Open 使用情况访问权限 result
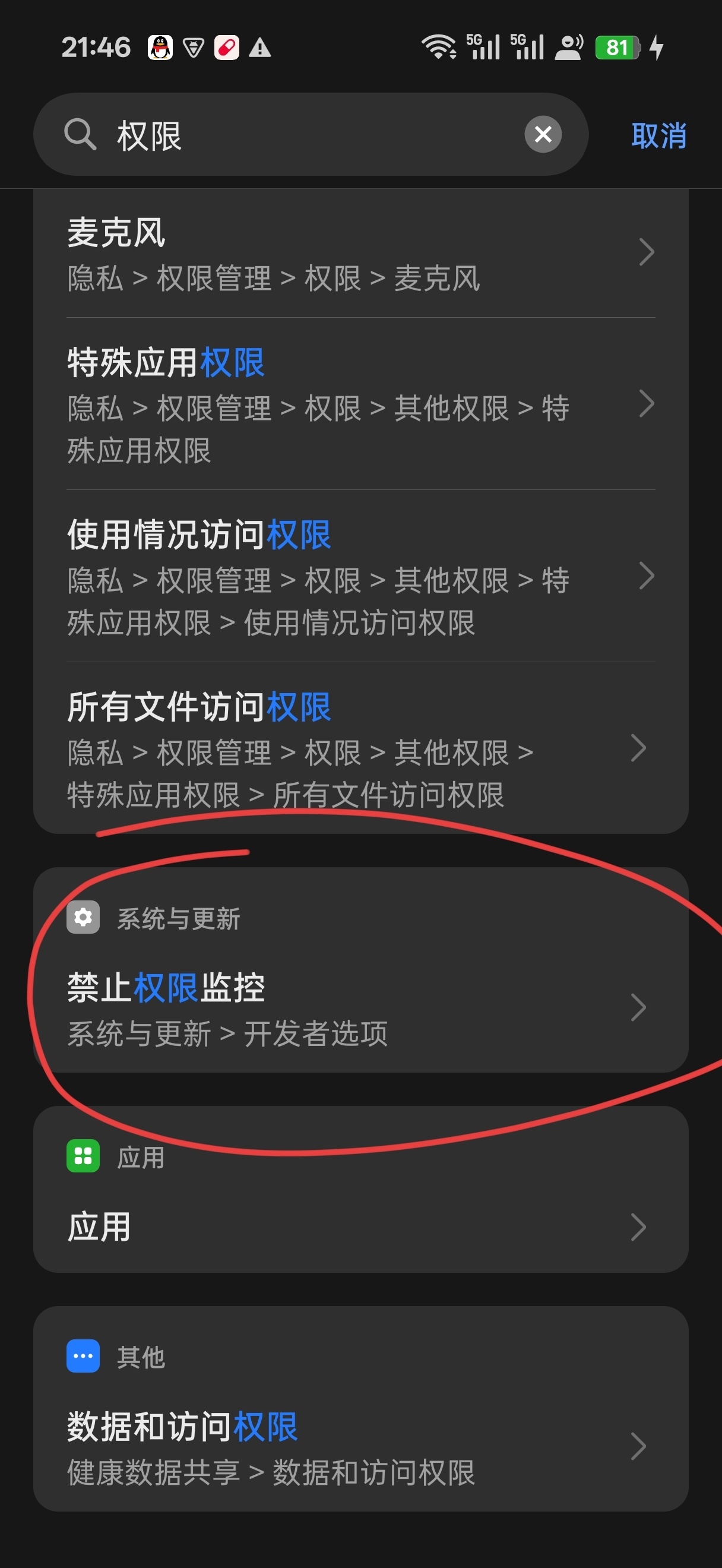 [x=360, y=577]
